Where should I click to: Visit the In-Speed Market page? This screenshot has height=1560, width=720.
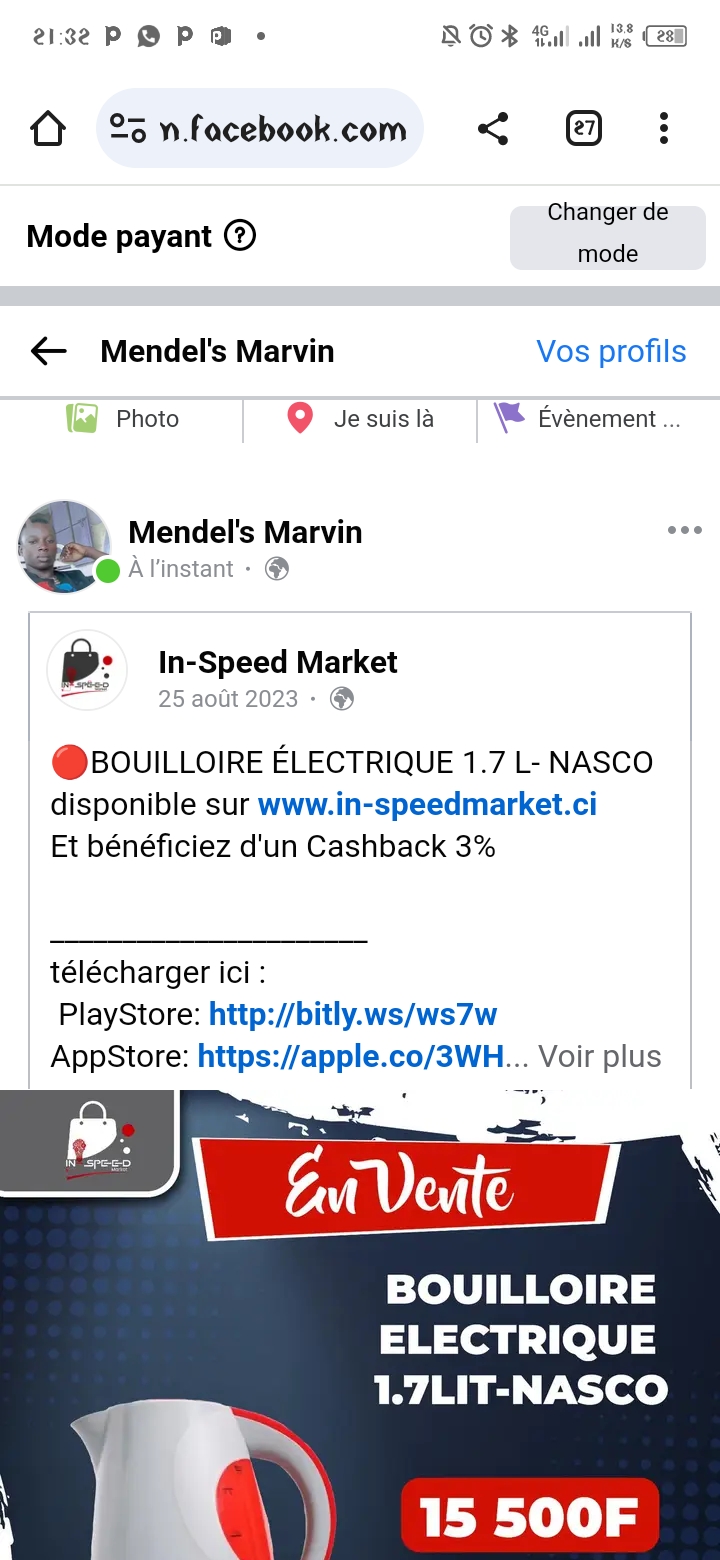click(277, 662)
